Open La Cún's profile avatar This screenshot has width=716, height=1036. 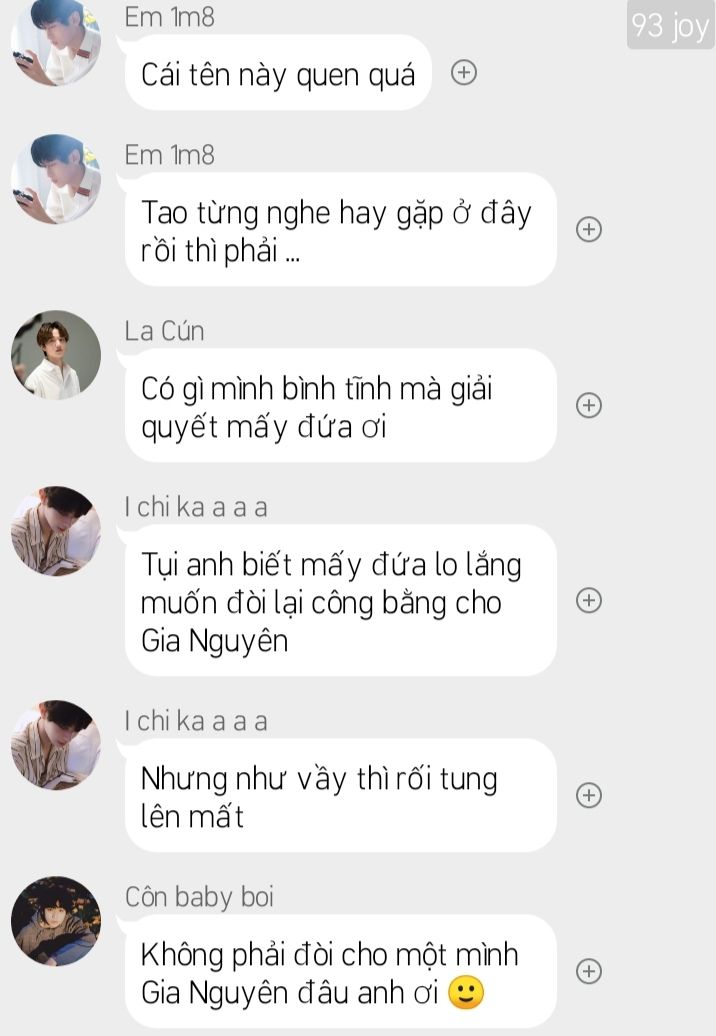56,355
